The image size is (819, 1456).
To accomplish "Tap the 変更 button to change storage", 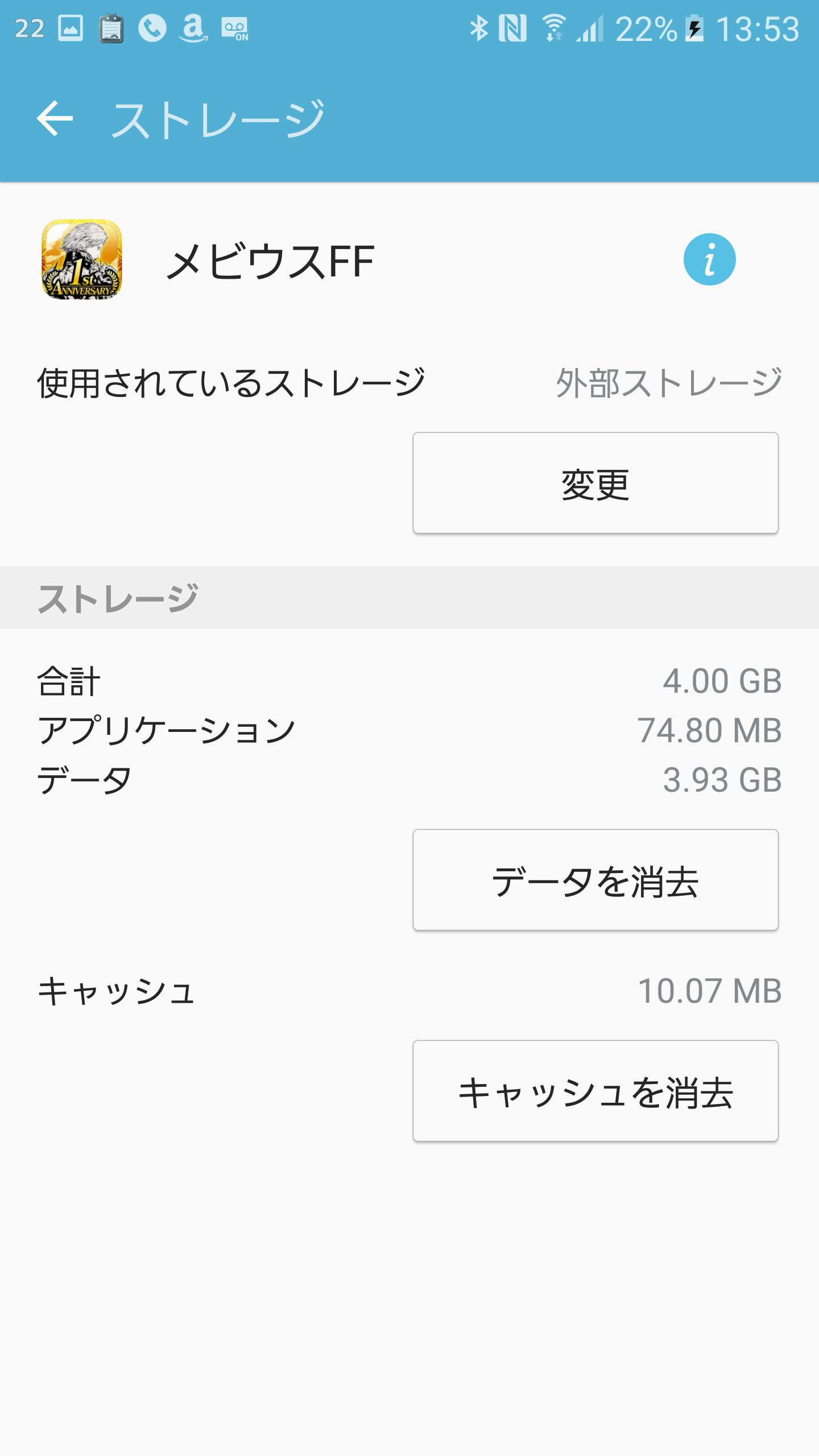I will pyautogui.click(x=595, y=483).
